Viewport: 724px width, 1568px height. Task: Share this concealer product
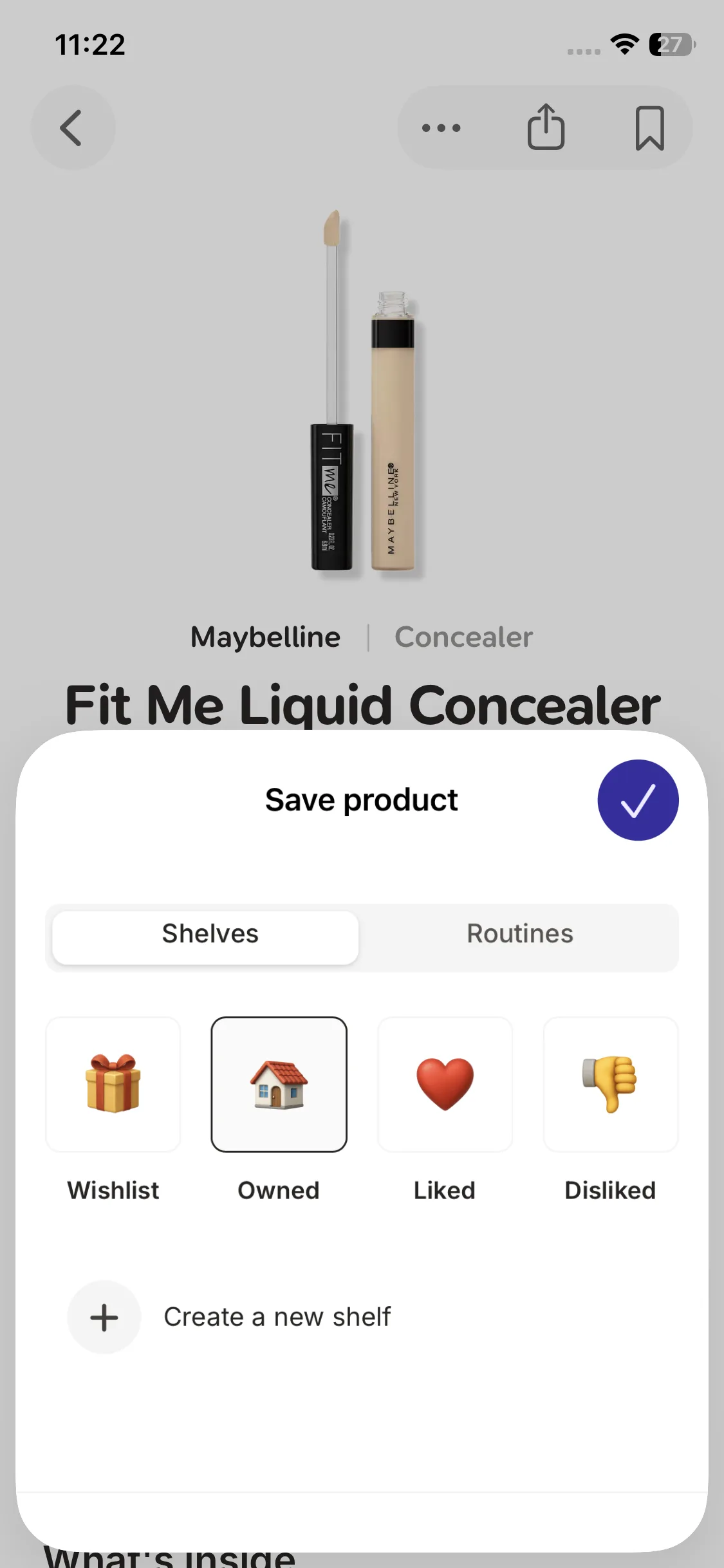point(546,128)
